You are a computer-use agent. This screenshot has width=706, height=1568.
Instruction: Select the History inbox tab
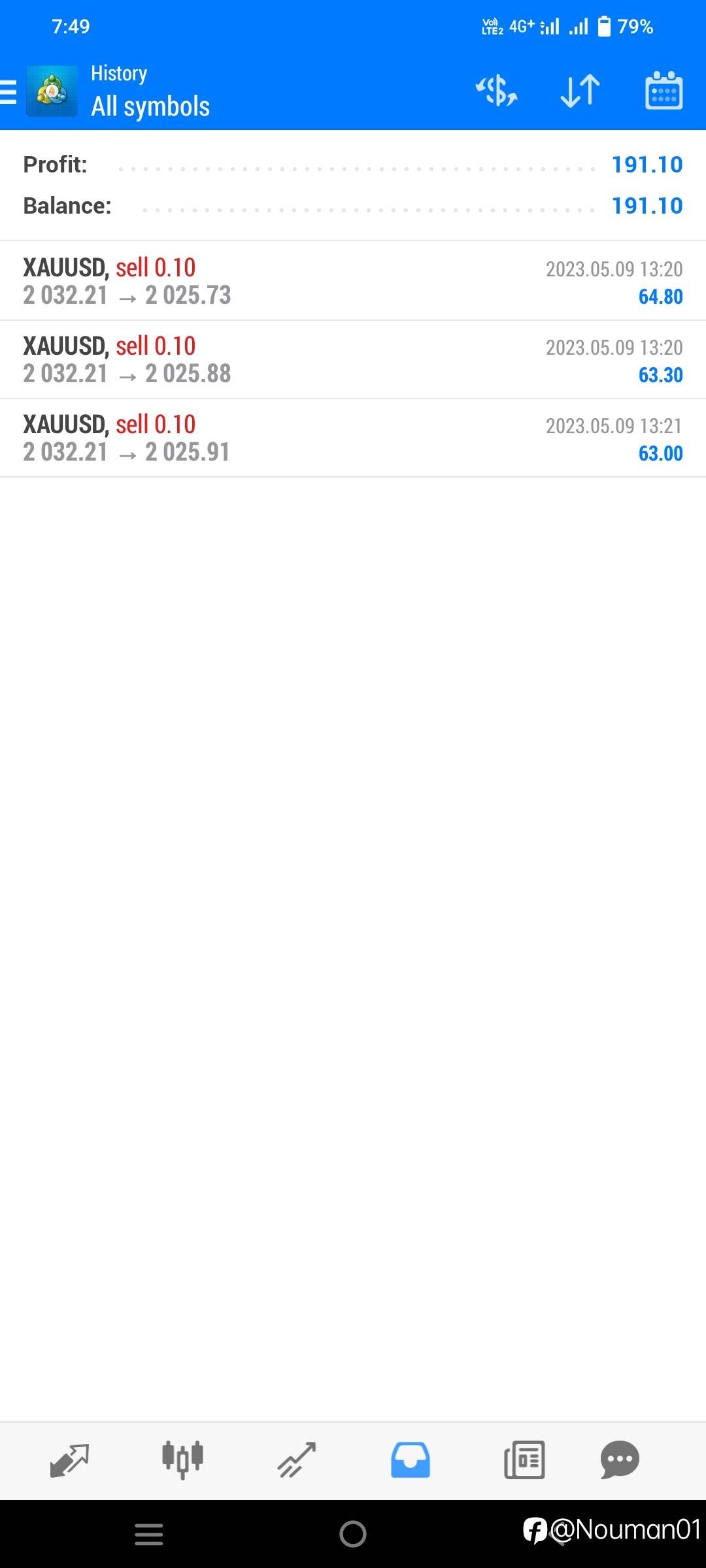coord(411,1460)
